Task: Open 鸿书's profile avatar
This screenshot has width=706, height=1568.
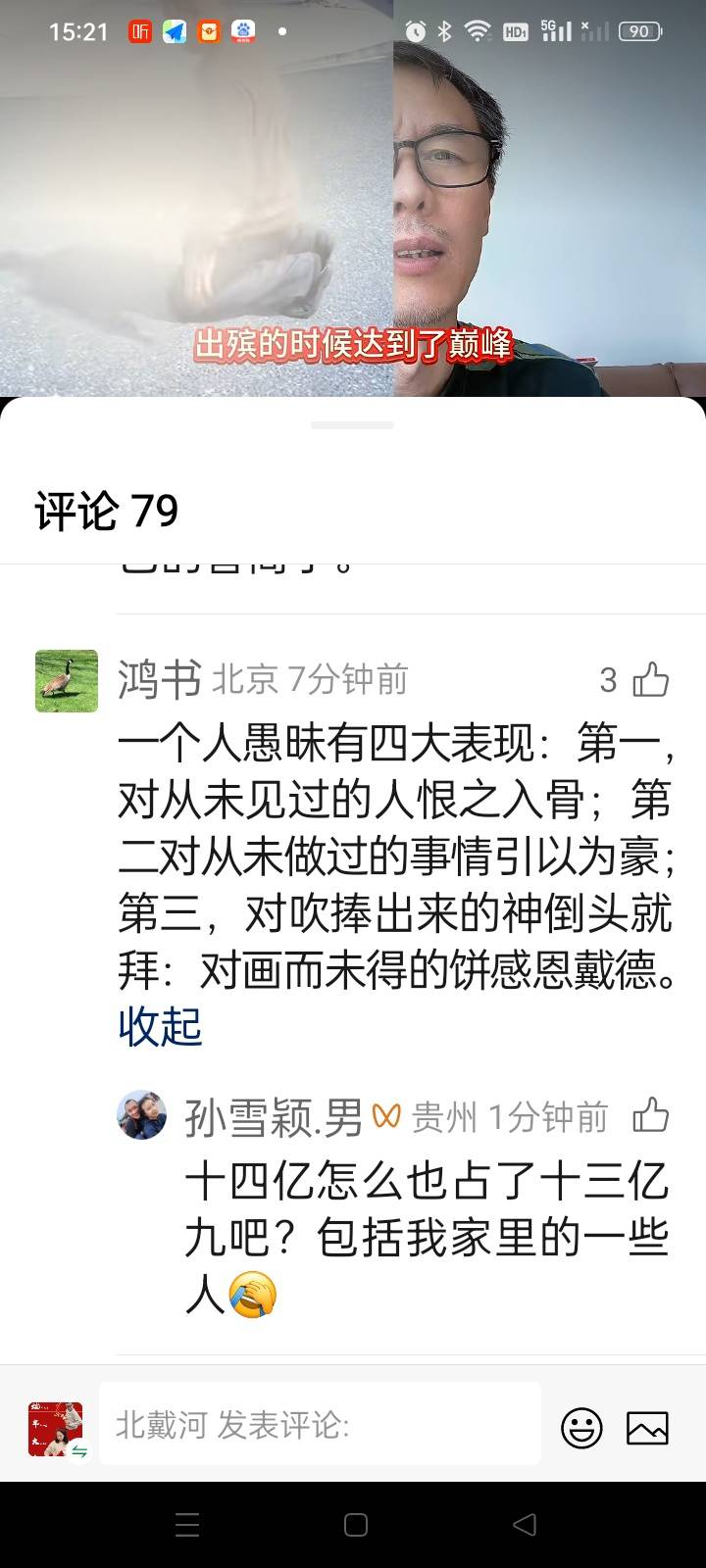Action: pos(67,680)
